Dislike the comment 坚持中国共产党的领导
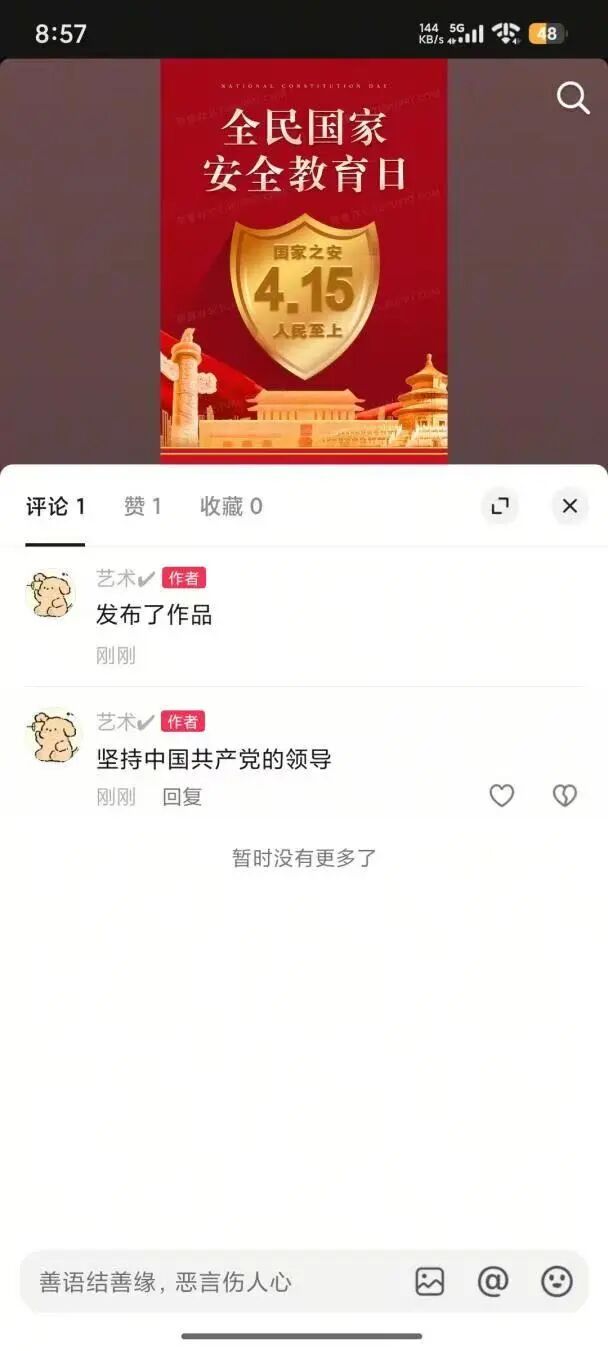Viewport: 608px width, 1351px height. [565, 796]
